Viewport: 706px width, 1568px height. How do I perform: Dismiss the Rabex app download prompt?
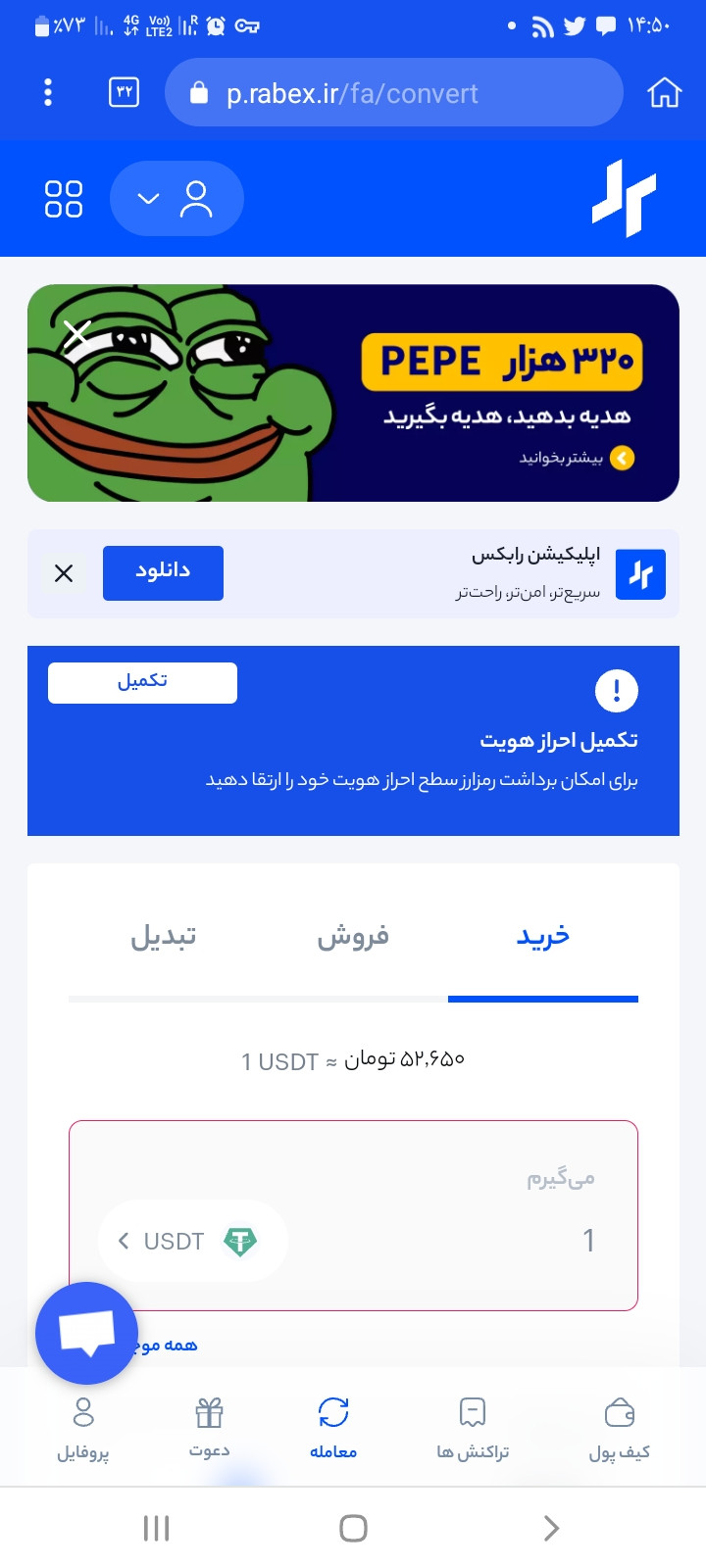click(64, 573)
